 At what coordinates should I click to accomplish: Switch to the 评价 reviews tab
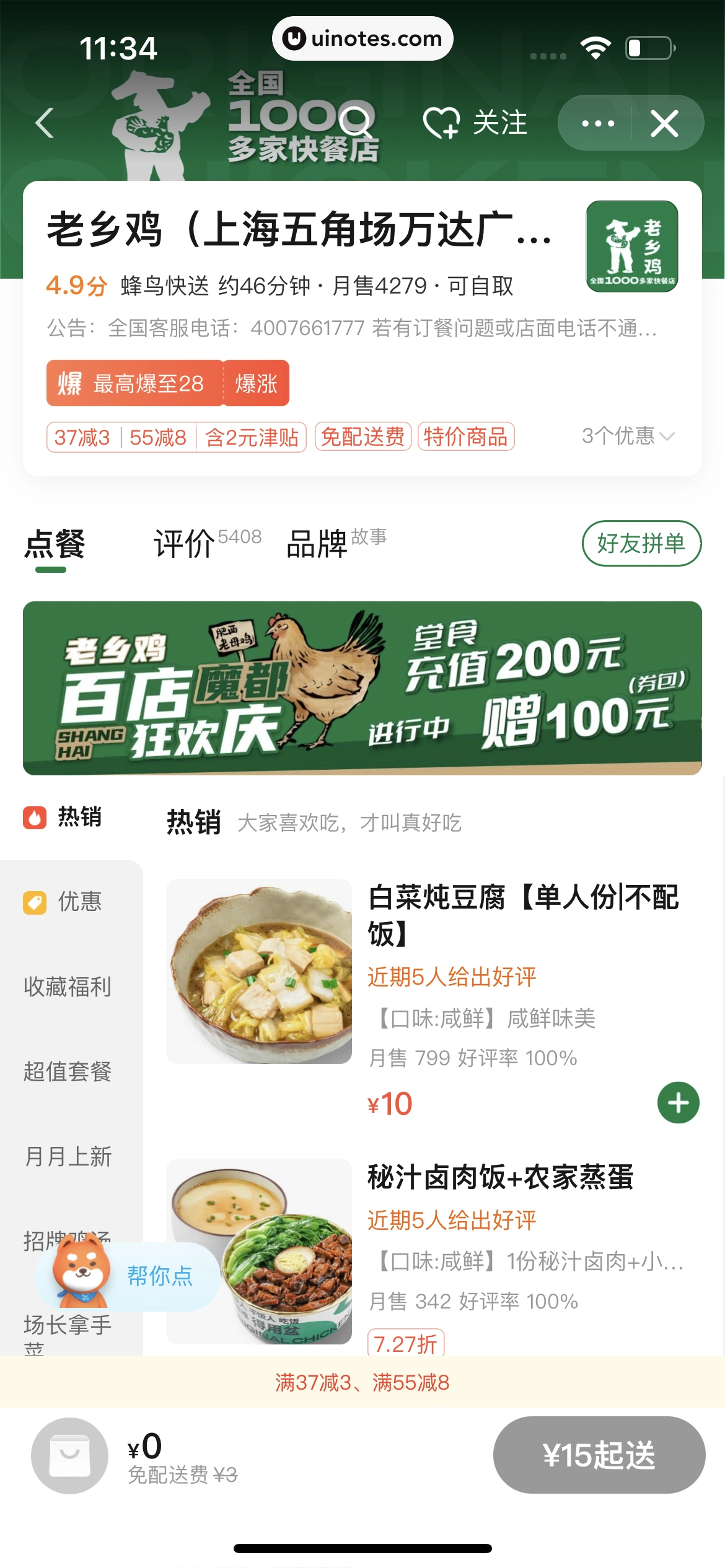[x=183, y=544]
